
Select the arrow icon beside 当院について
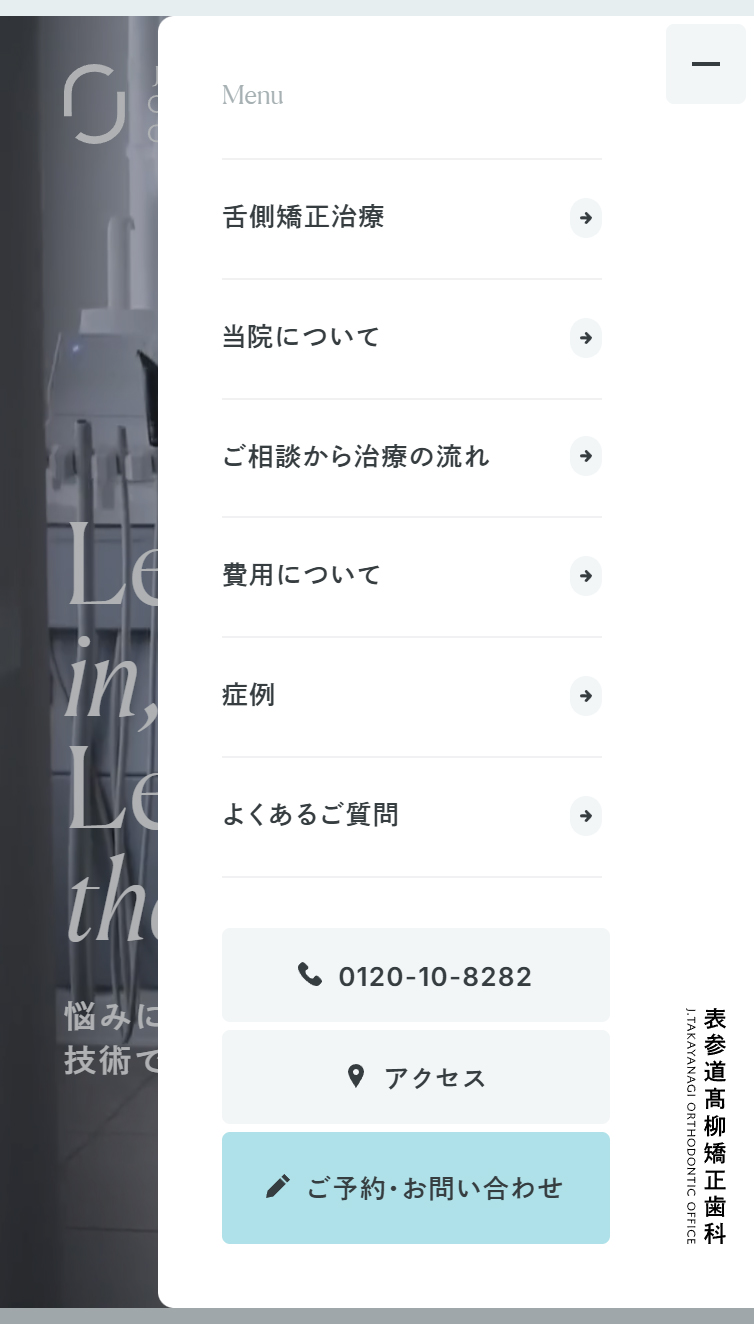(x=586, y=338)
